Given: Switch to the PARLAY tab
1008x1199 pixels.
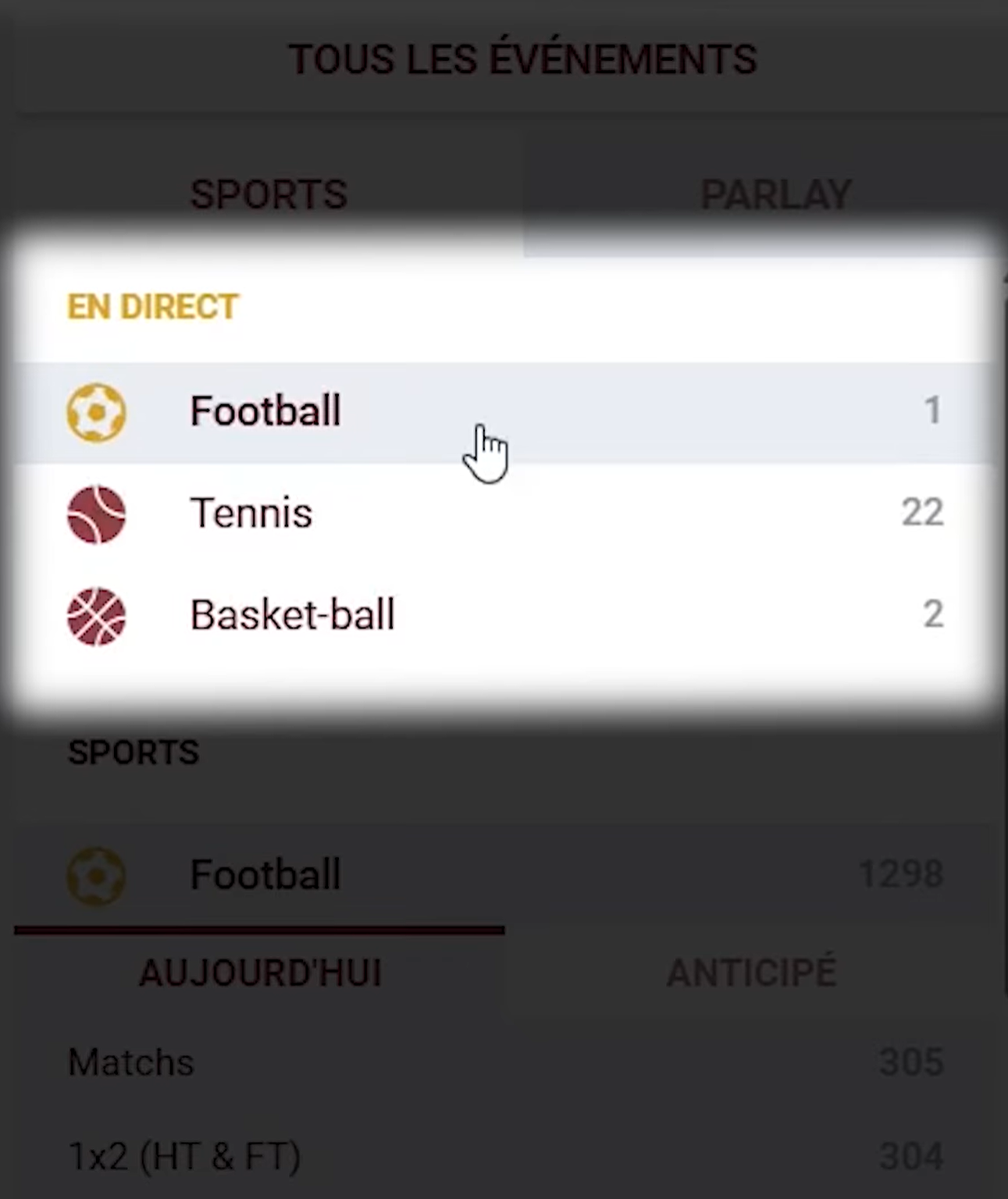Looking at the screenshot, I should pyautogui.click(x=775, y=194).
